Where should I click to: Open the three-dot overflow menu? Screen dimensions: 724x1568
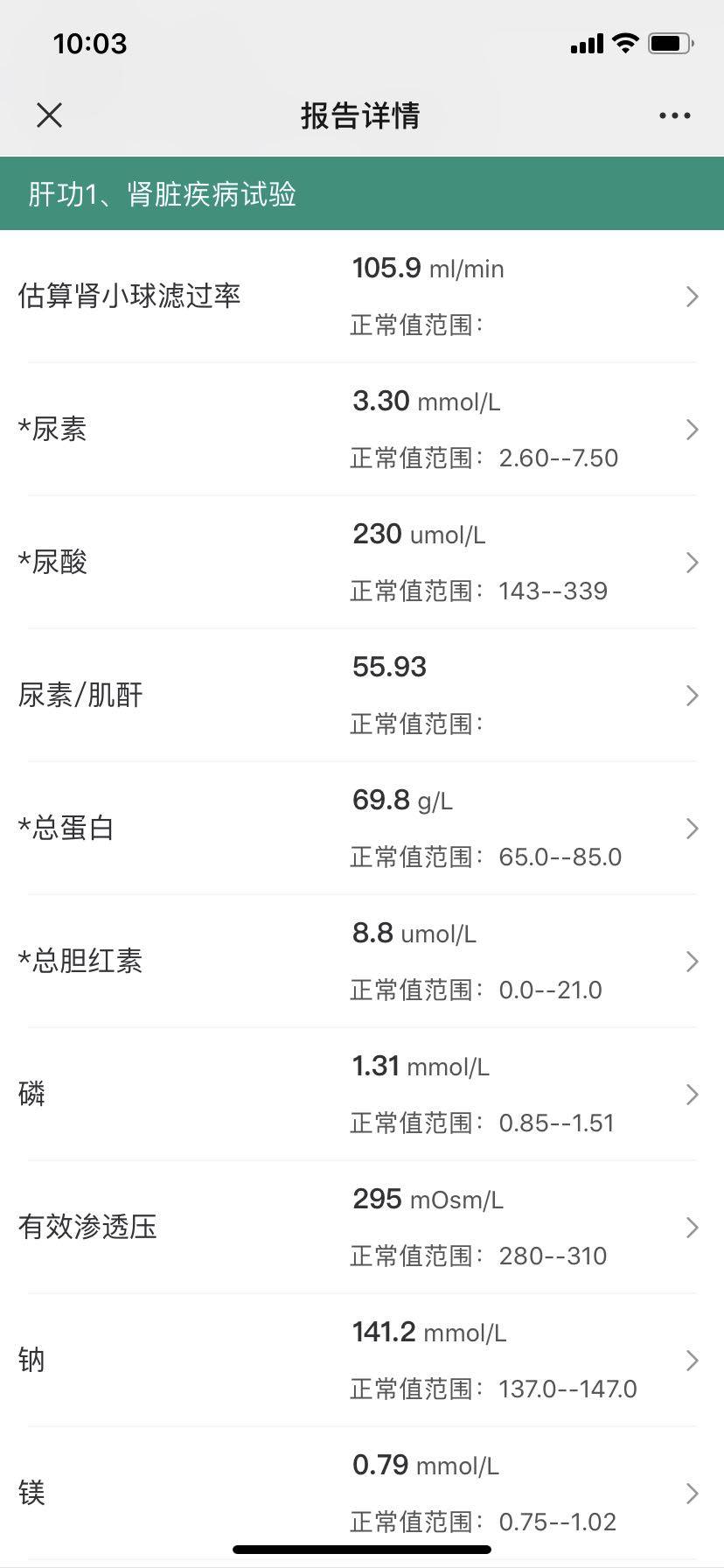tap(674, 115)
